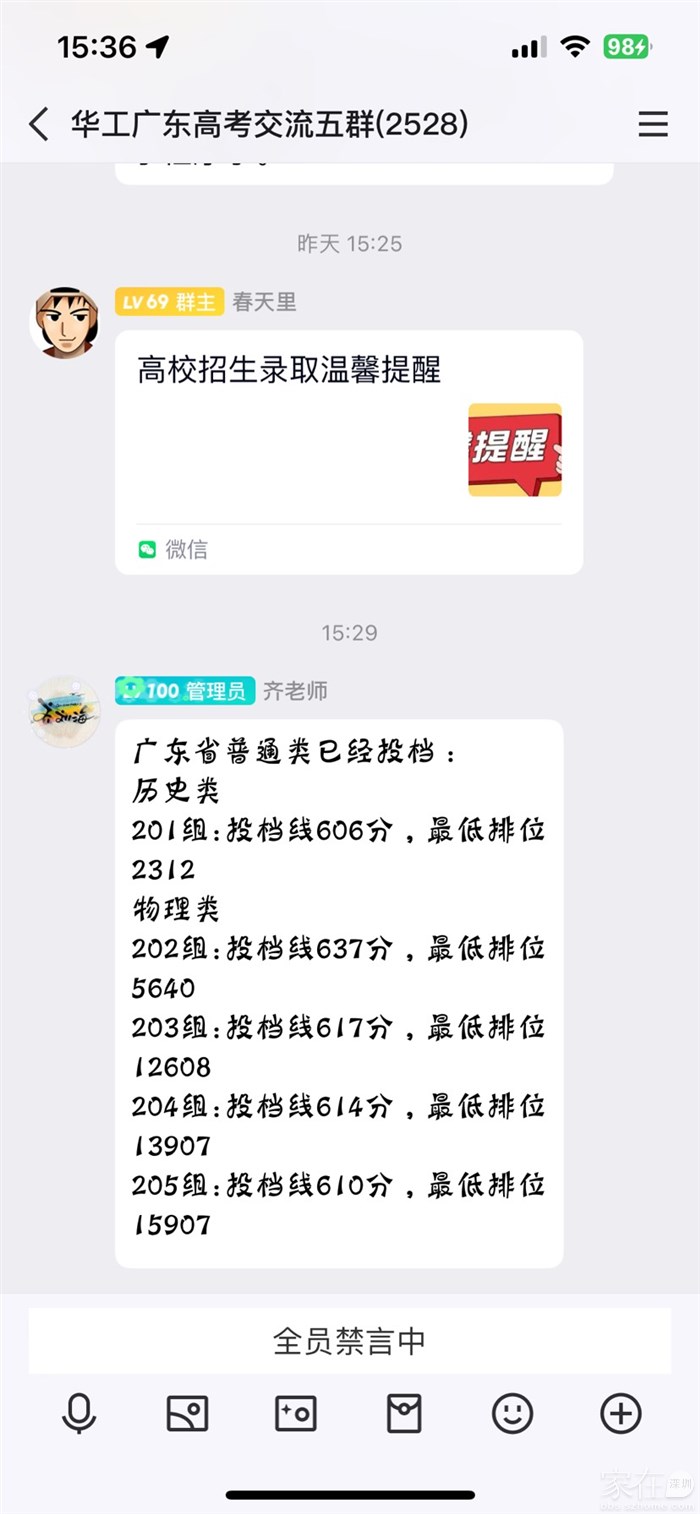This screenshot has width=700, height=1514.
Task: Tap the voice microphone icon
Action: click(x=79, y=1414)
